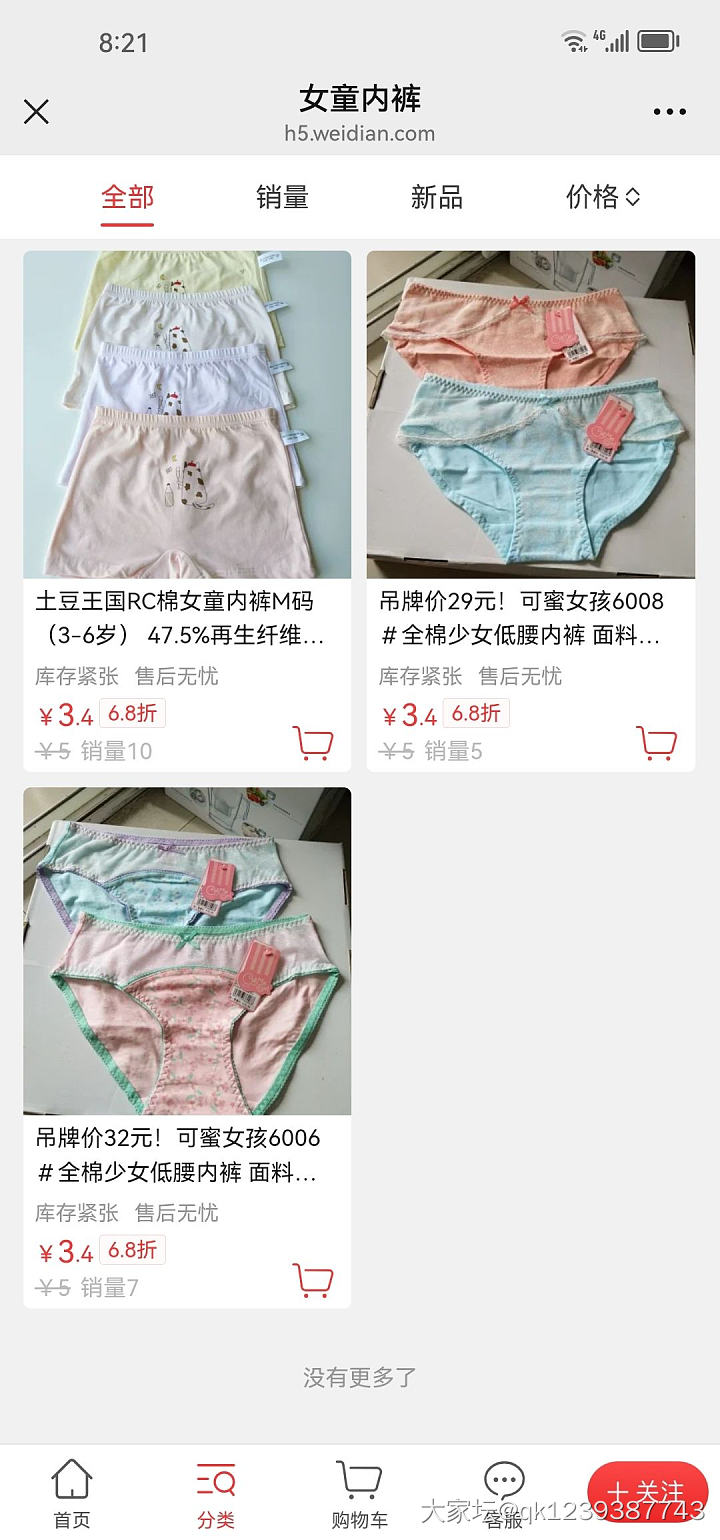View the 可蜜女孩6006 product thumbnail
This screenshot has height=1540, width=720.
(188, 950)
